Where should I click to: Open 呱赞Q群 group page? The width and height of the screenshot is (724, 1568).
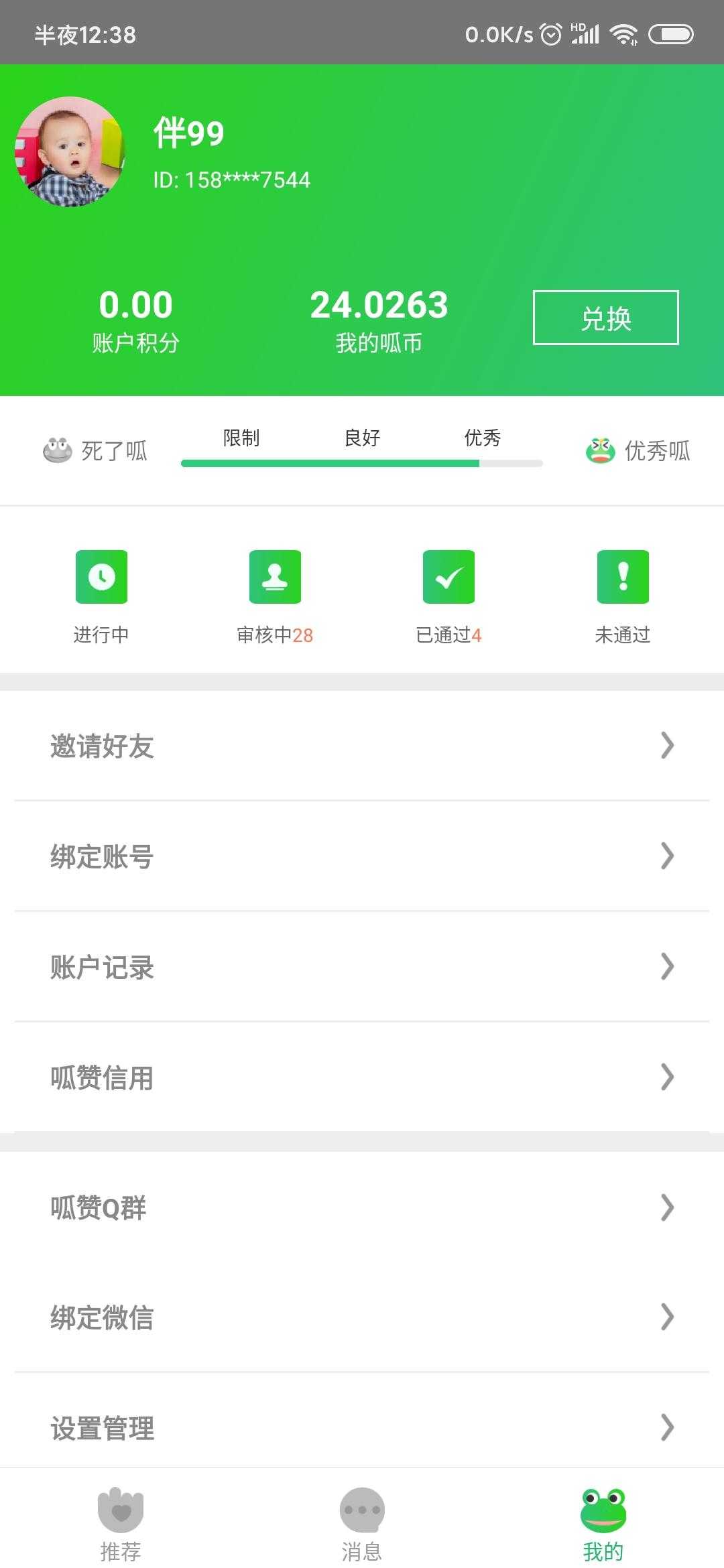(x=362, y=1207)
